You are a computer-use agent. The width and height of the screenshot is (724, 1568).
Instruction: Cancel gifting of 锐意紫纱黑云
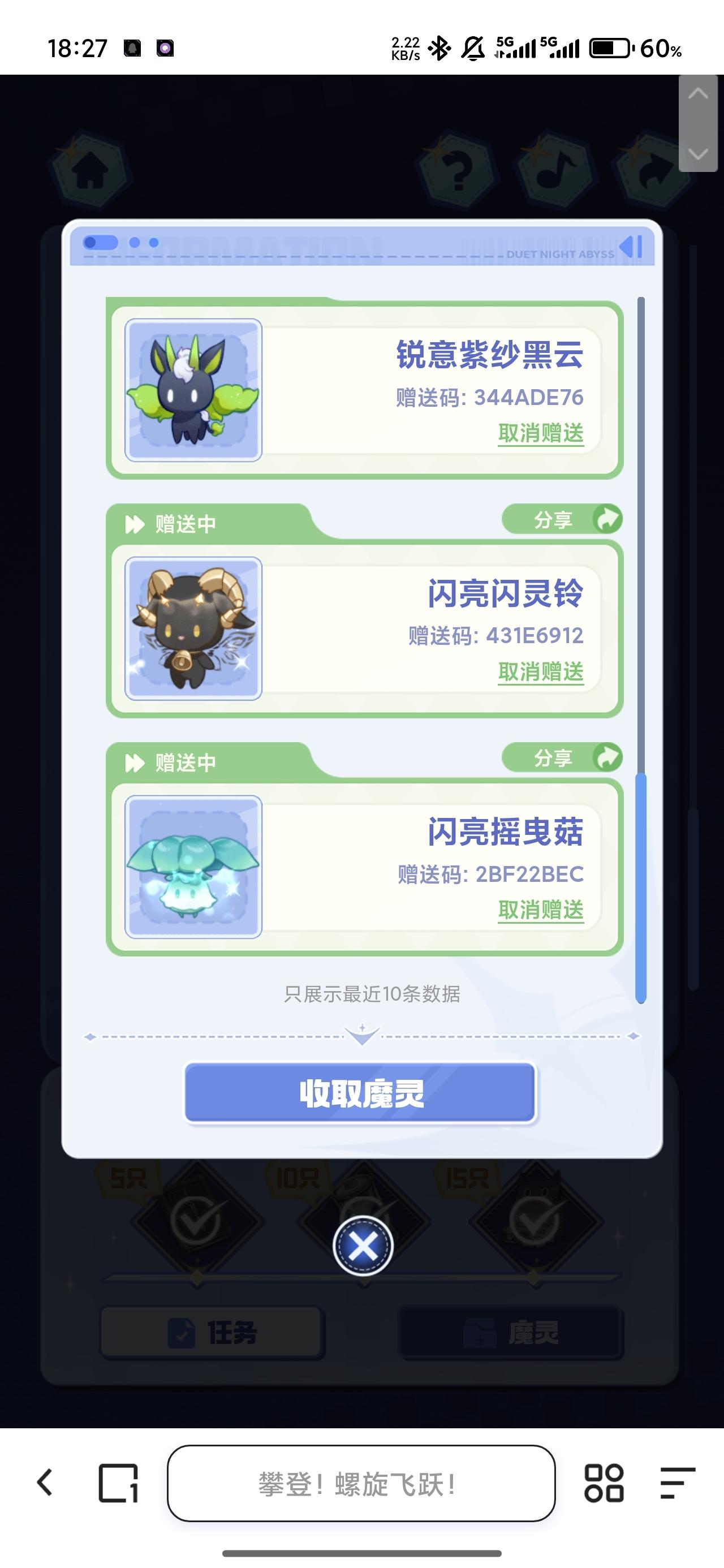[x=540, y=433]
